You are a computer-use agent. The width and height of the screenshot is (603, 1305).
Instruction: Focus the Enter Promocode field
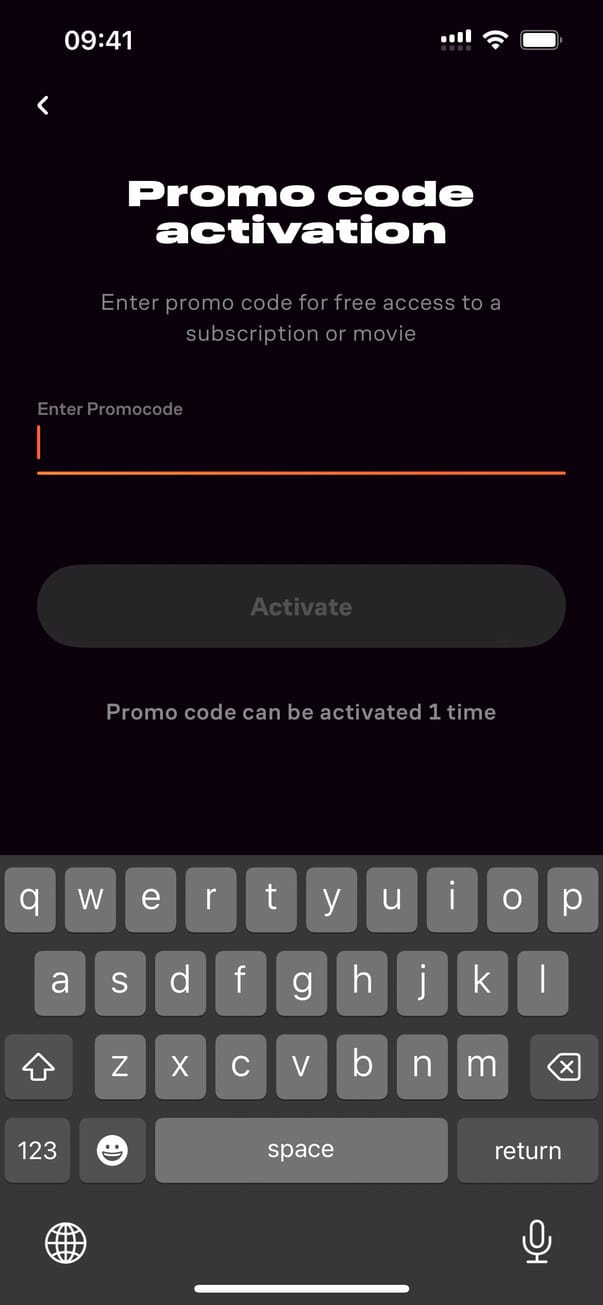pyautogui.click(x=300, y=443)
